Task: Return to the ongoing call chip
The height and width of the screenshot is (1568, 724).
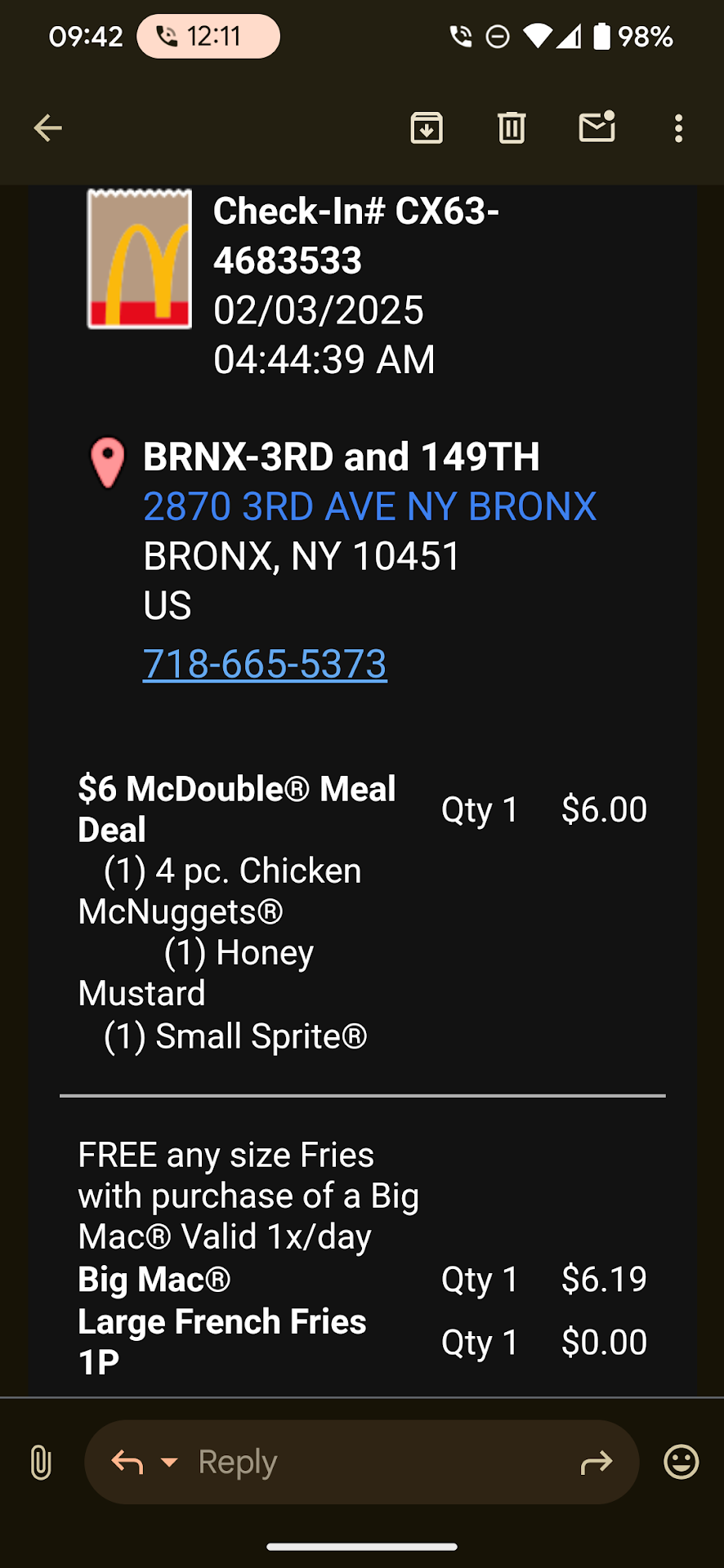Action: click(208, 37)
